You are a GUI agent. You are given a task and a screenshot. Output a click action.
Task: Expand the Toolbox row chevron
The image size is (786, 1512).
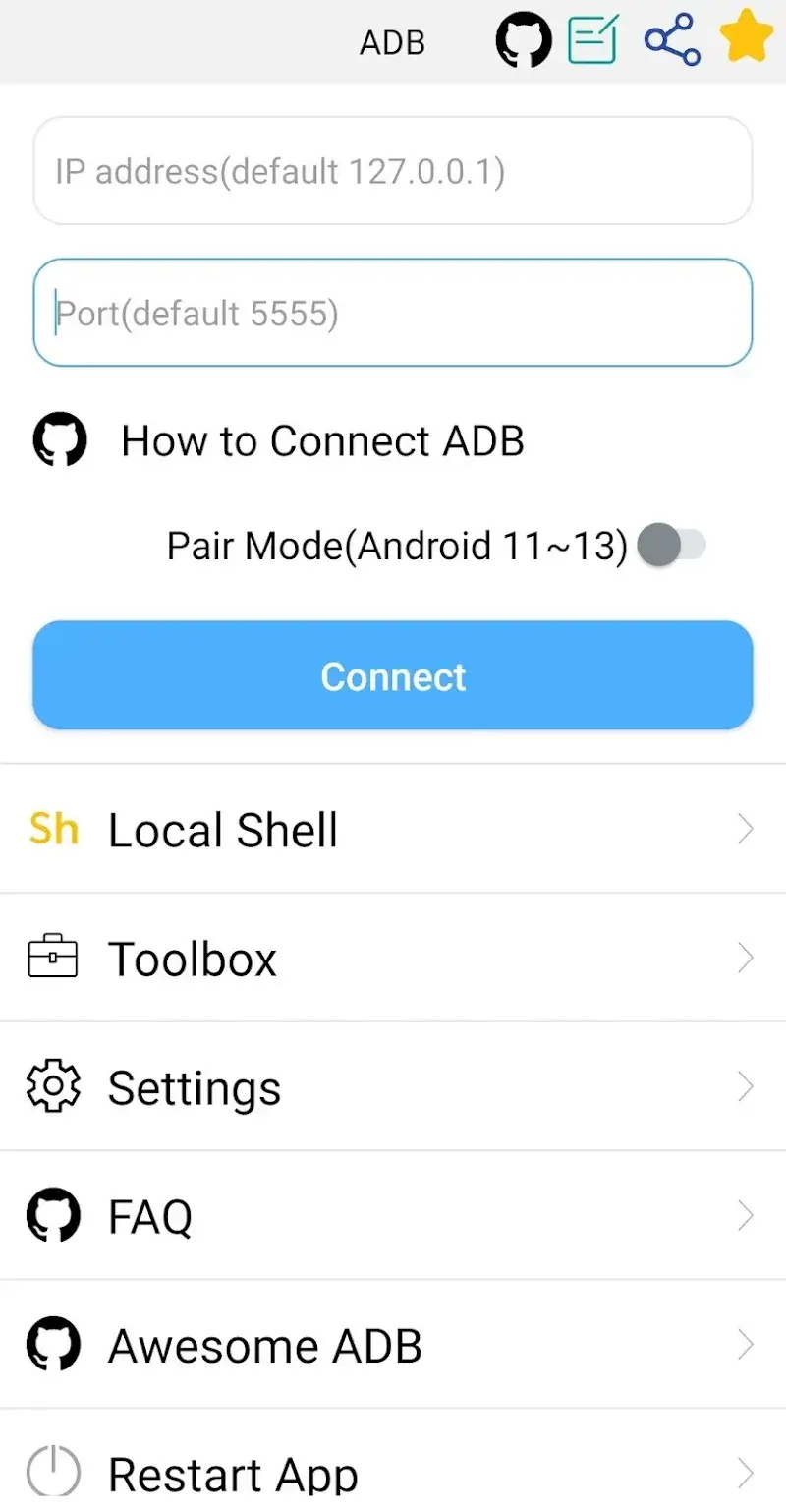(745, 958)
